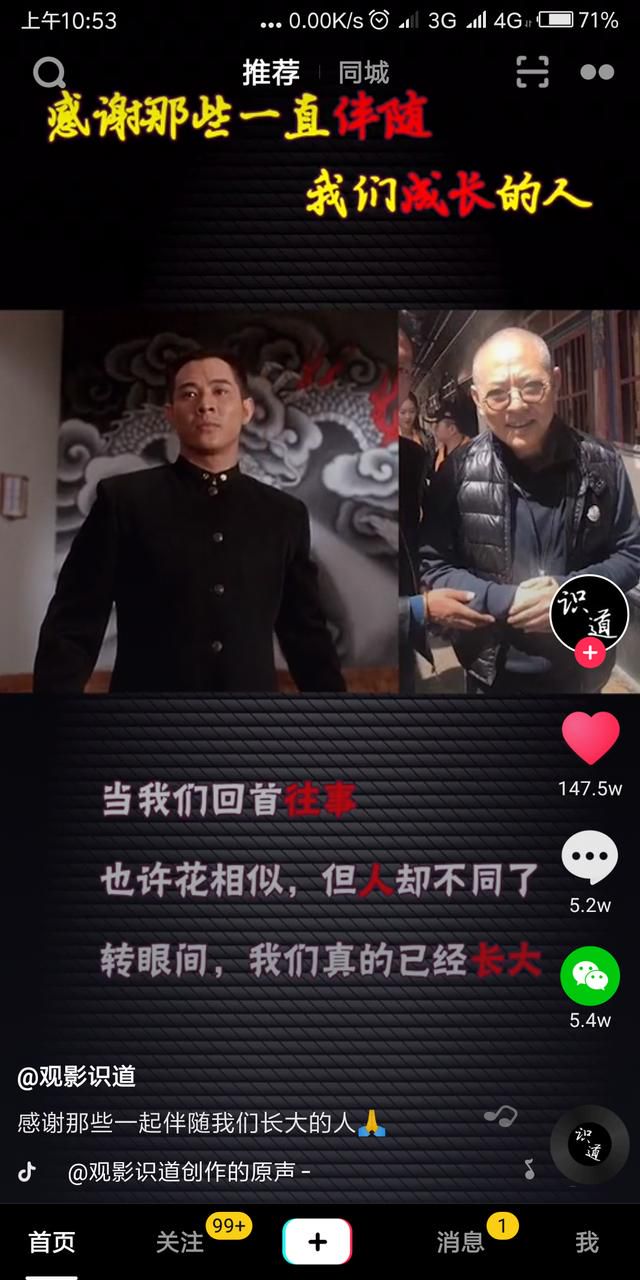Open the comments bubble with 5.2w
Screen dimensions: 640x1280
[590, 858]
